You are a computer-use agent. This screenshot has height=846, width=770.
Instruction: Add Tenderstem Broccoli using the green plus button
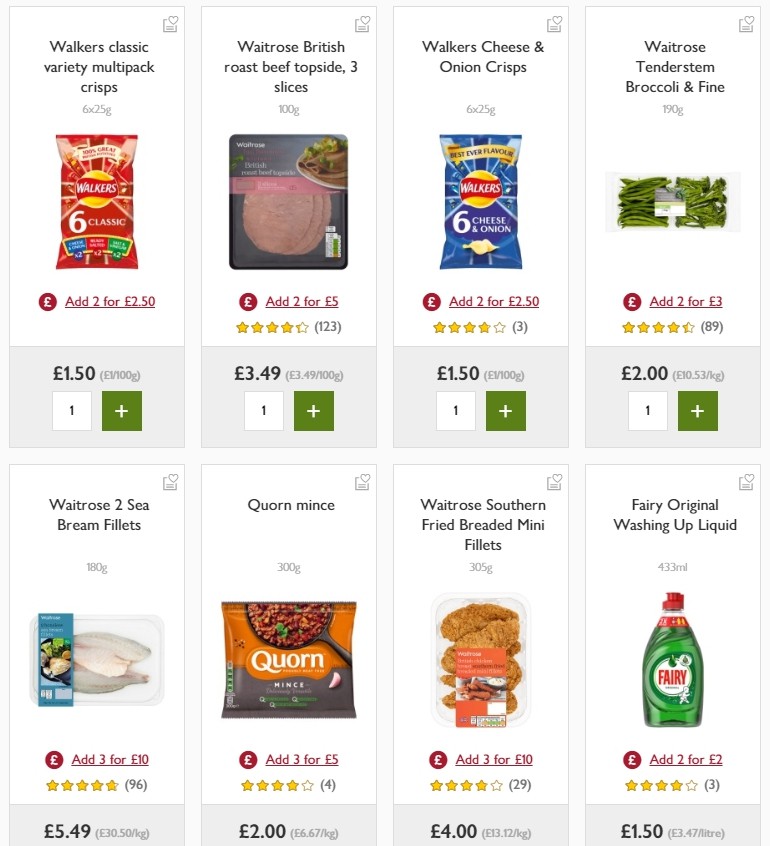click(x=698, y=410)
